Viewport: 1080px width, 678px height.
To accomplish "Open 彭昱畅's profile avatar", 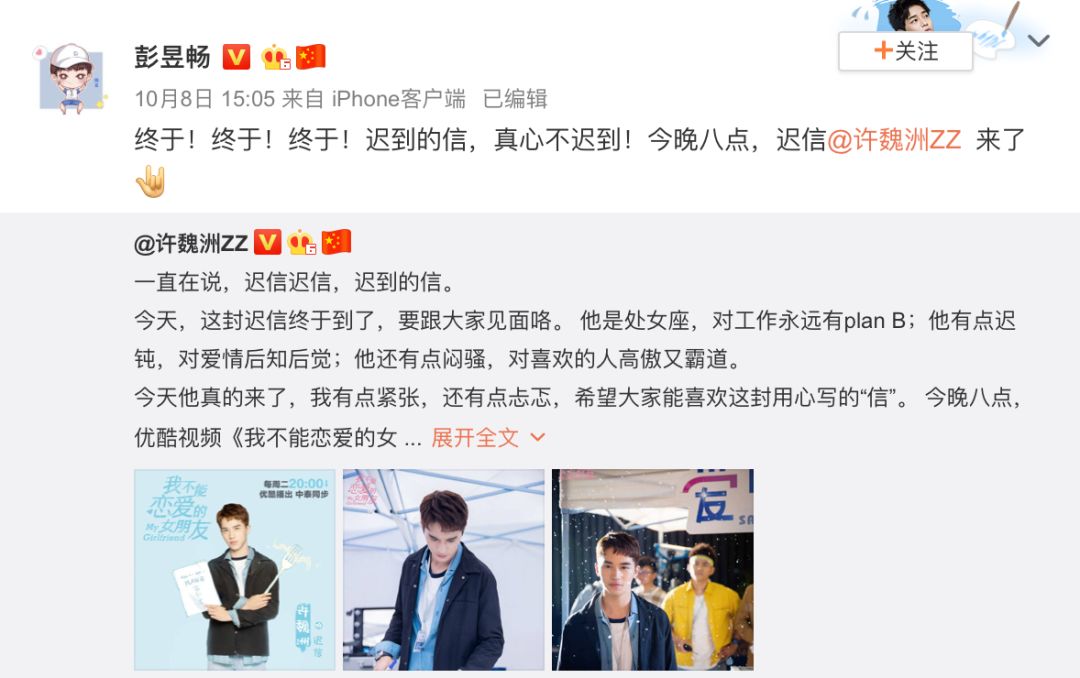I will tap(71, 77).
